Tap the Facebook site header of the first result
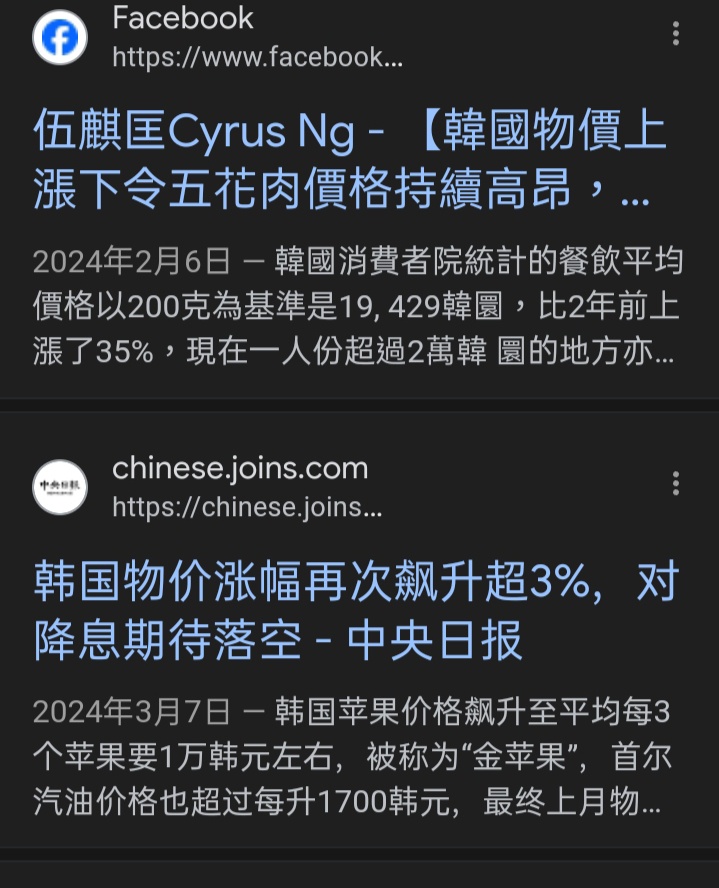This screenshot has width=719, height=888. (220, 36)
